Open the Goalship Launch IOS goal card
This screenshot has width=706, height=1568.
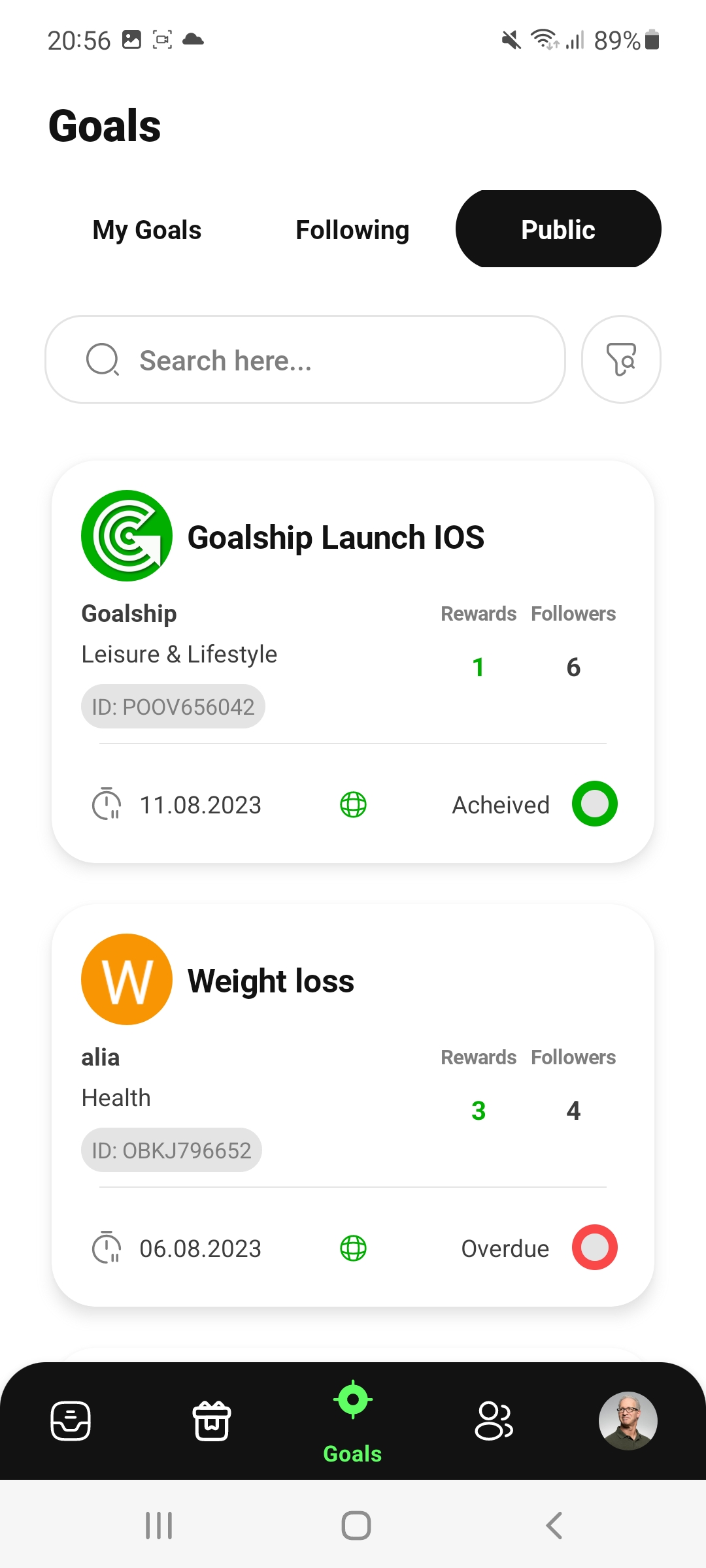tap(335, 538)
